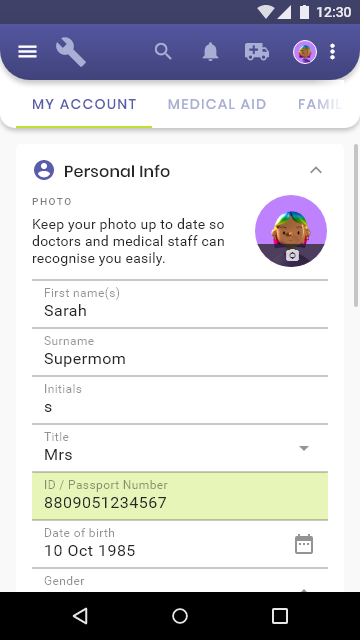Go to the home screen

180,616
